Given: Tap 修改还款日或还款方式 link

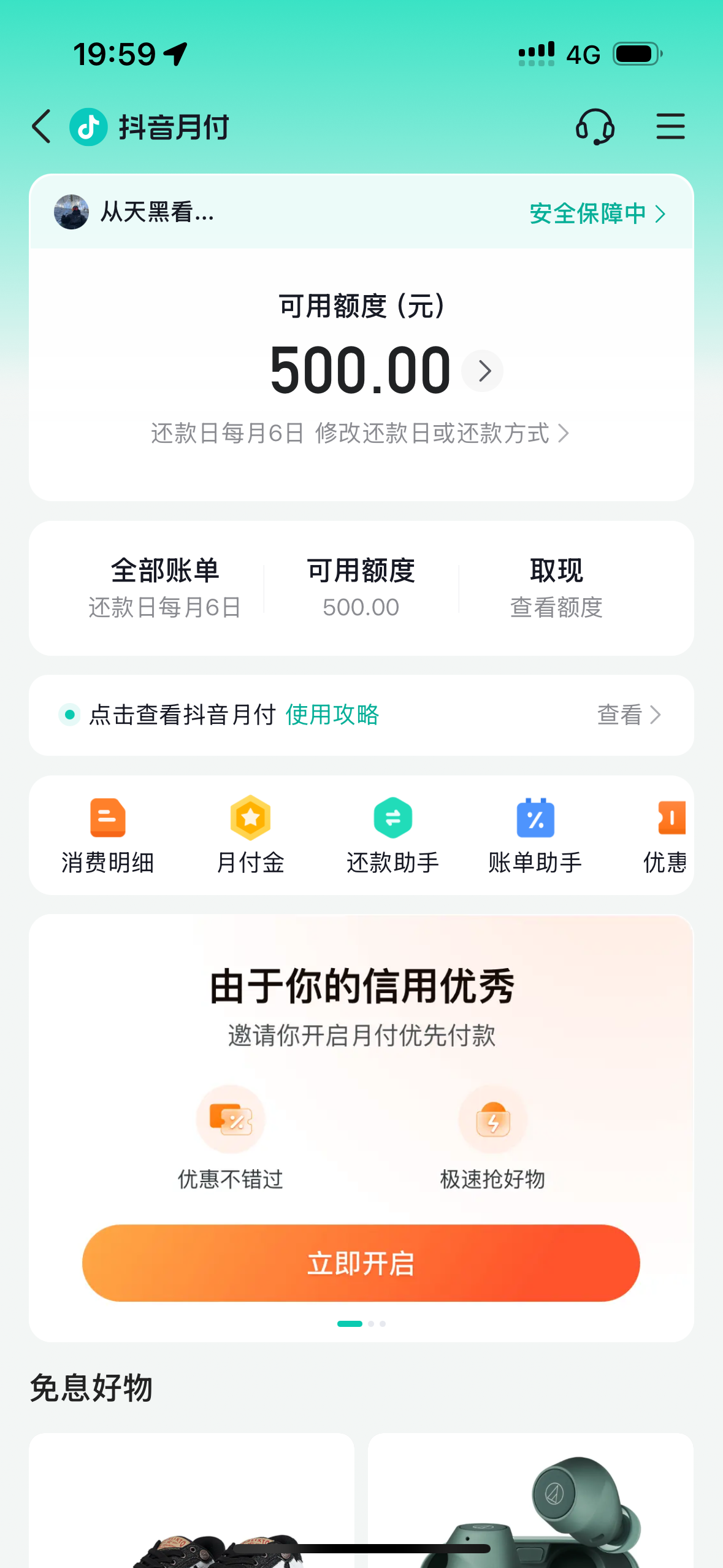Looking at the screenshot, I should (x=440, y=433).
